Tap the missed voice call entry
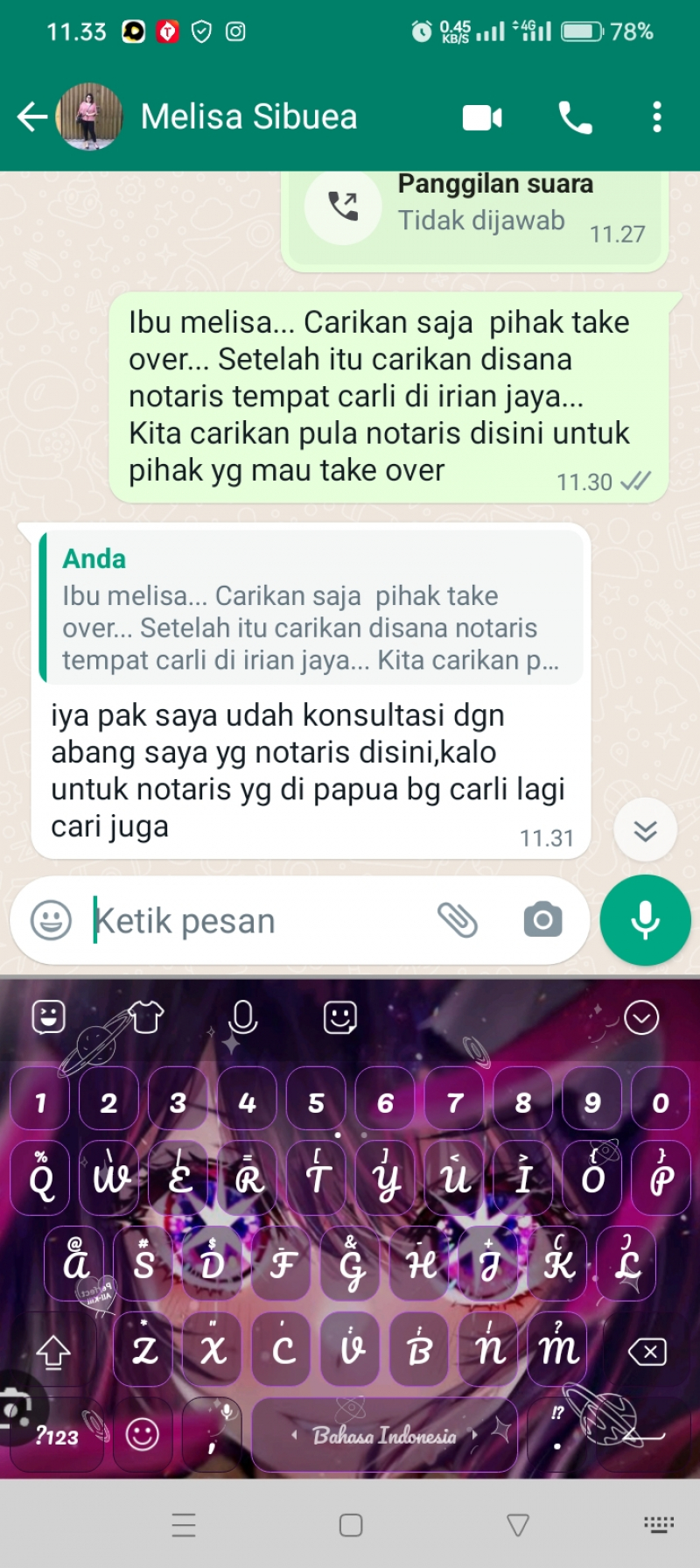 pyautogui.click(x=475, y=210)
